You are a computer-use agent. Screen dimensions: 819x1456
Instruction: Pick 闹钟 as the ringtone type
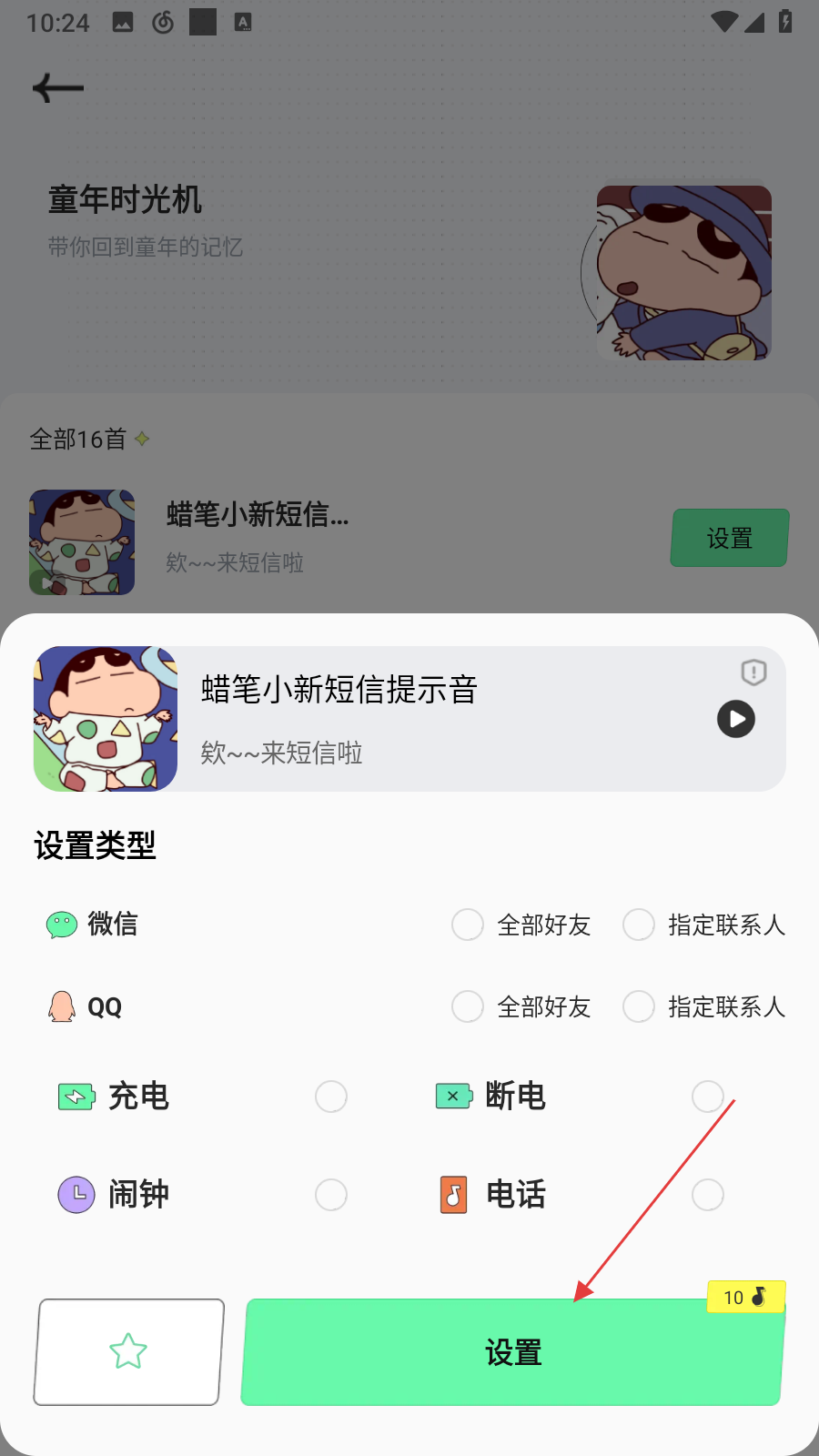(331, 1195)
